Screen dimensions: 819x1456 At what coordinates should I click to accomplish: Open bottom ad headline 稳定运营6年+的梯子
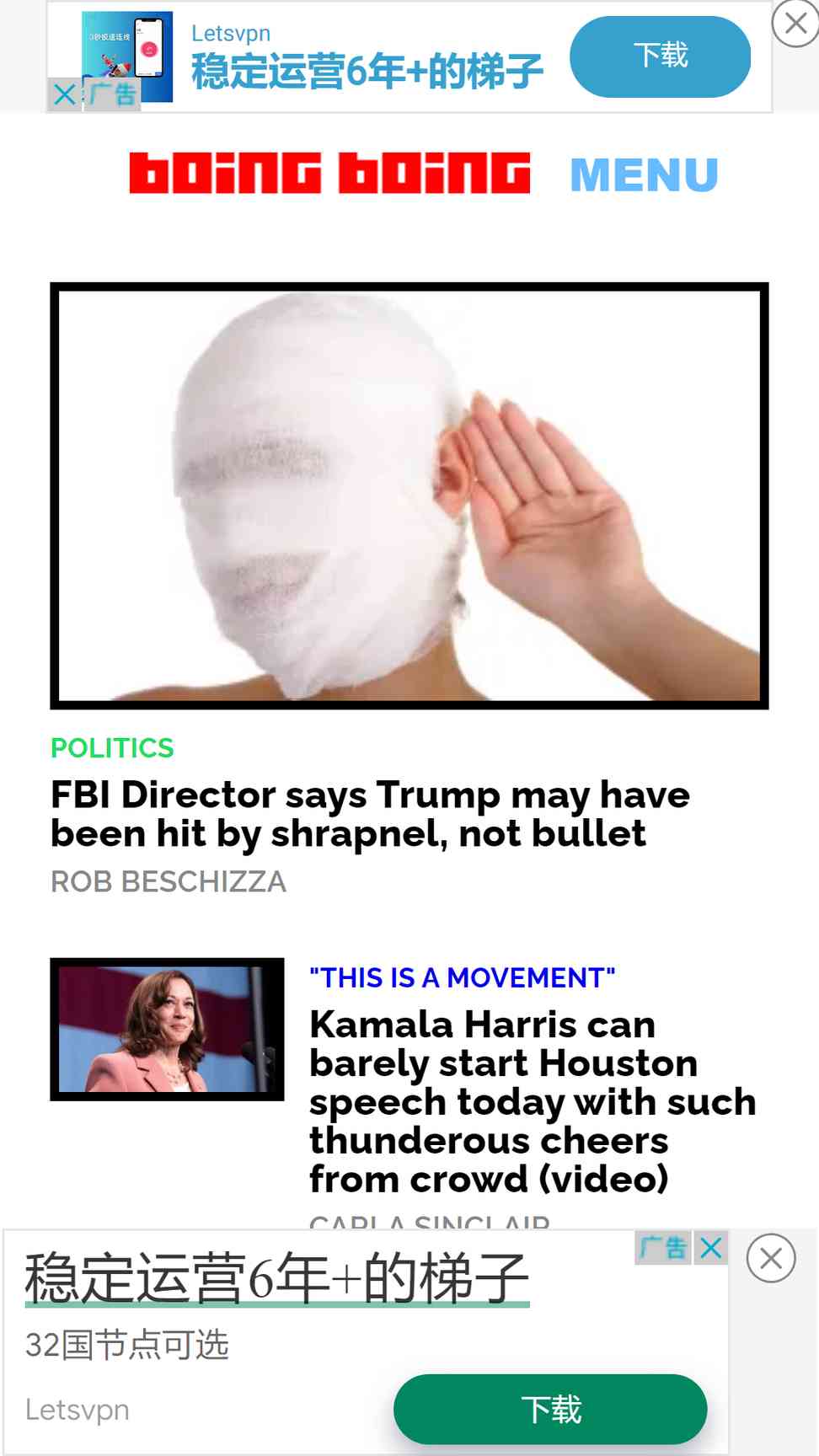coord(277,1278)
